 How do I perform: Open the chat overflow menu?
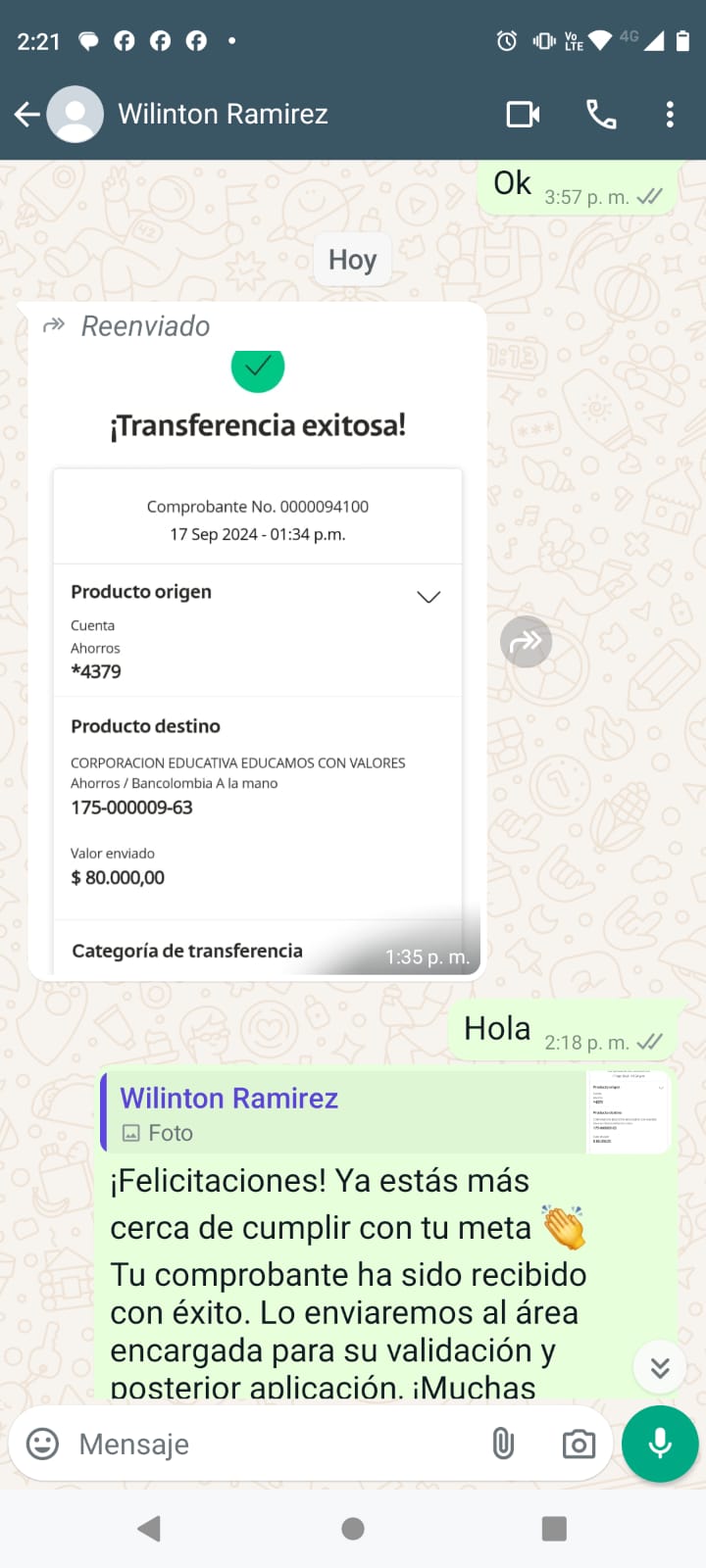[x=670, y=115]
